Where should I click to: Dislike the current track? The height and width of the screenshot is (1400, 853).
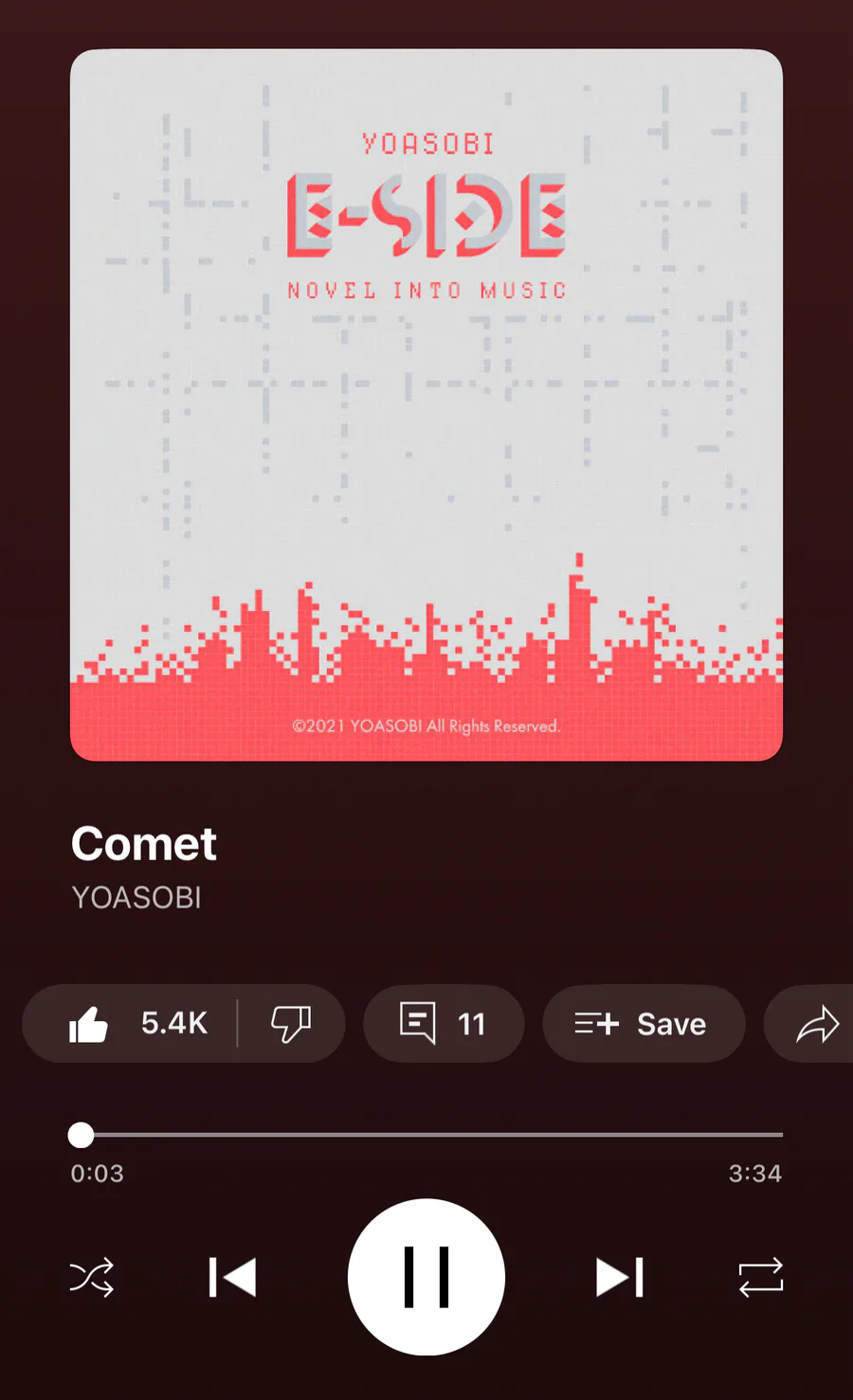pos(291,1023)
